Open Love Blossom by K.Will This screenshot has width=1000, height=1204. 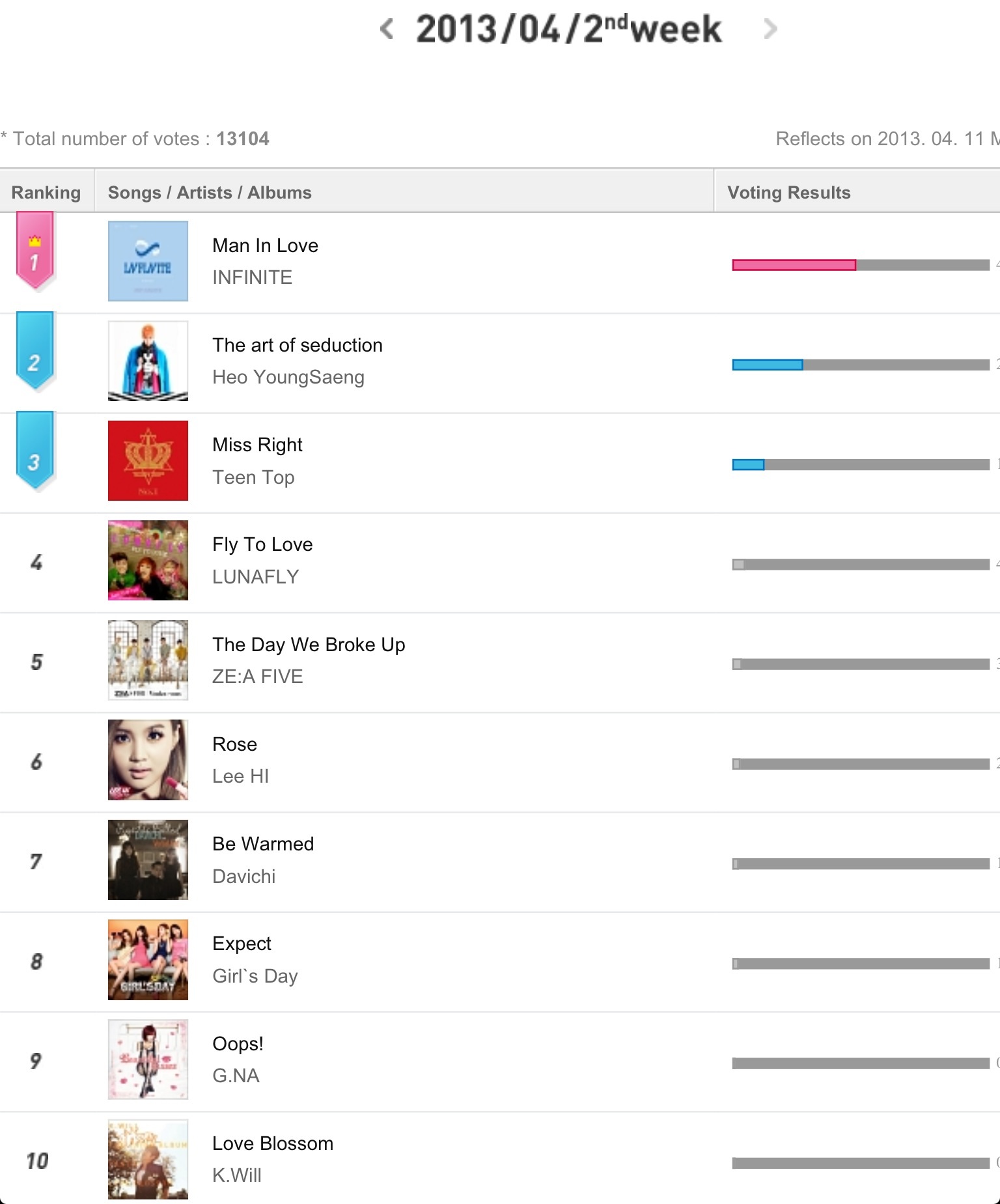[x=273, y=1143]
